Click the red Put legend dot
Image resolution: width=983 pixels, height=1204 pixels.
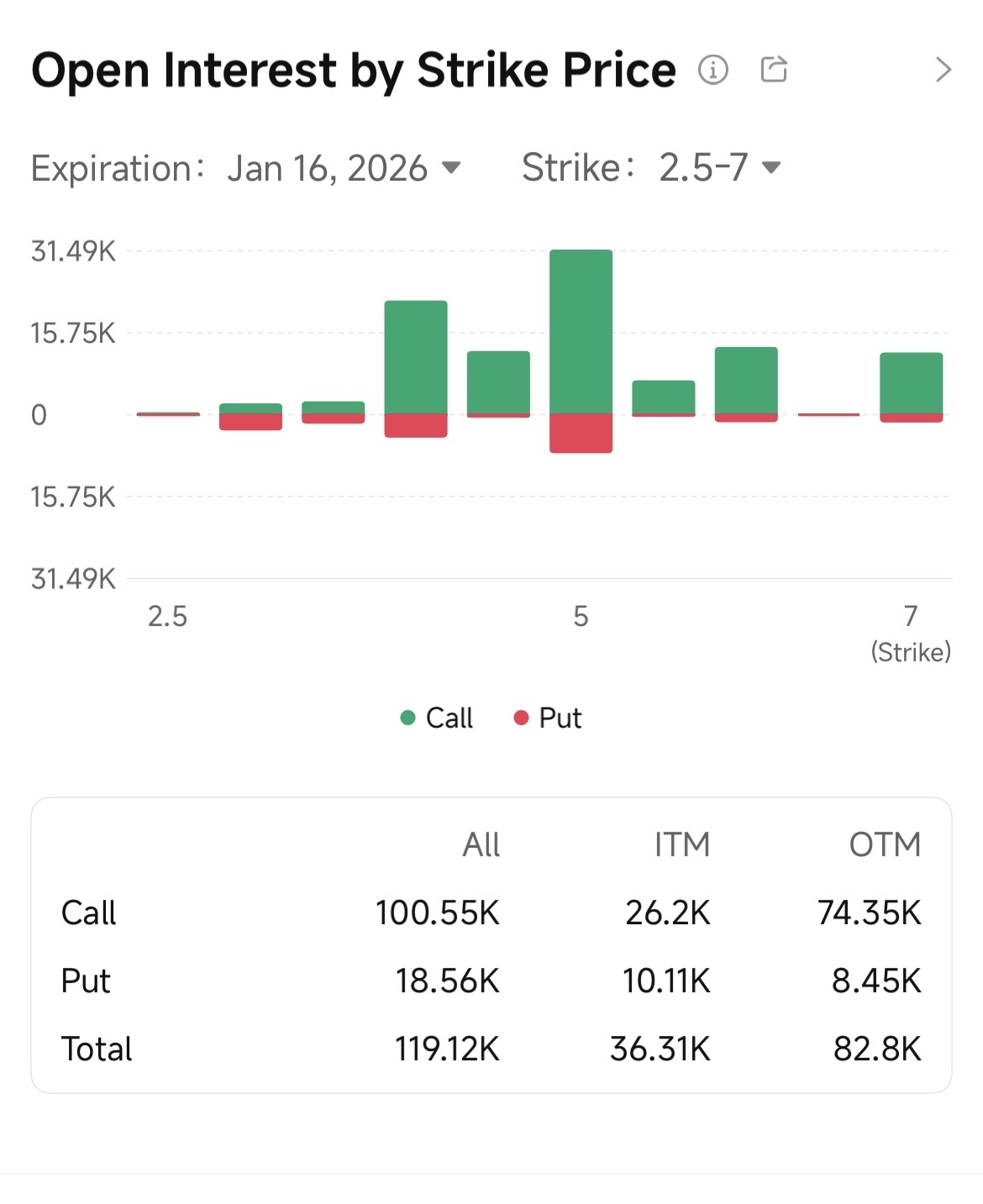521,718
